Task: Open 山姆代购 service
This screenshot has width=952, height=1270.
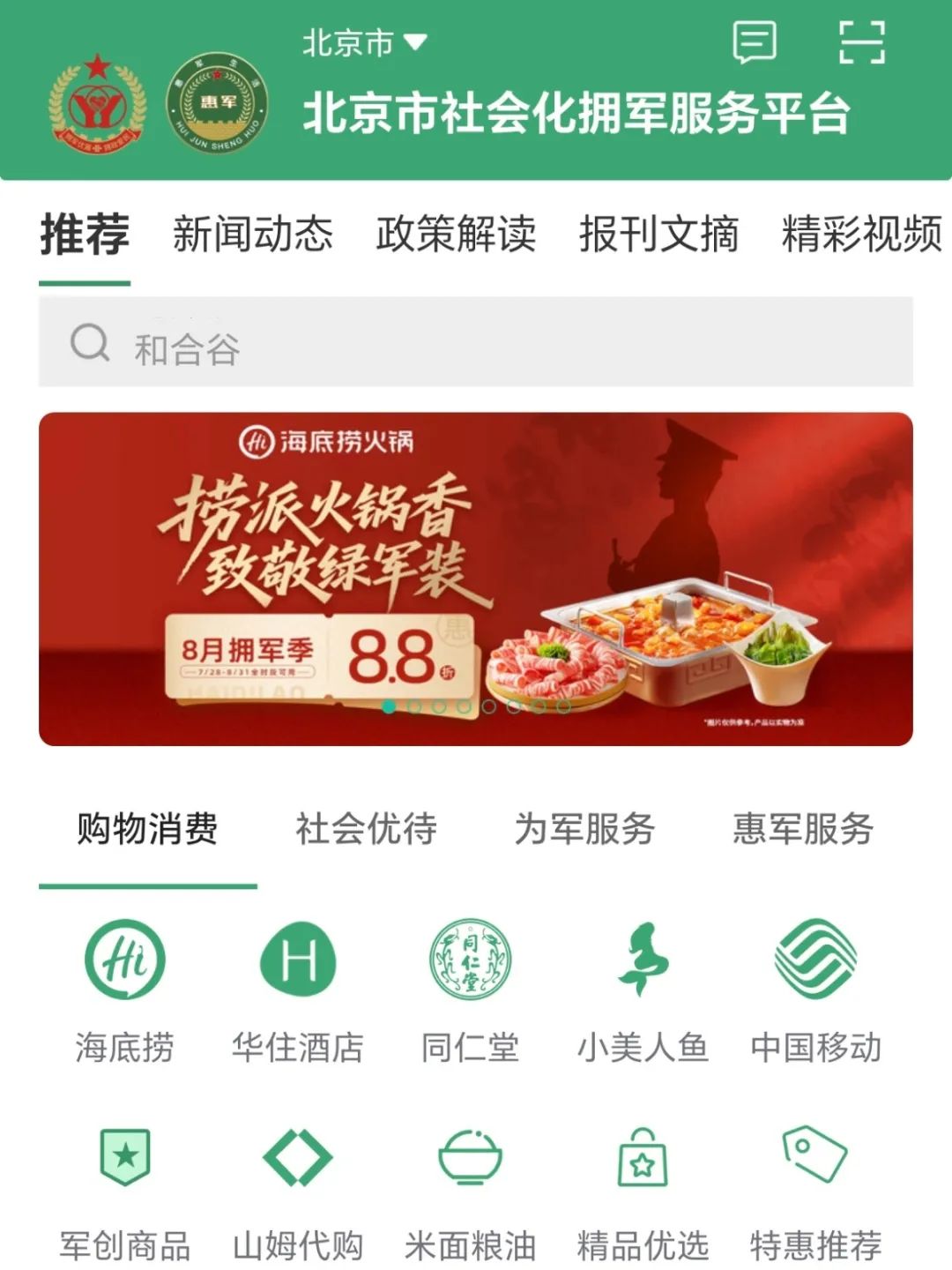Action: [x=298, y=1191]
